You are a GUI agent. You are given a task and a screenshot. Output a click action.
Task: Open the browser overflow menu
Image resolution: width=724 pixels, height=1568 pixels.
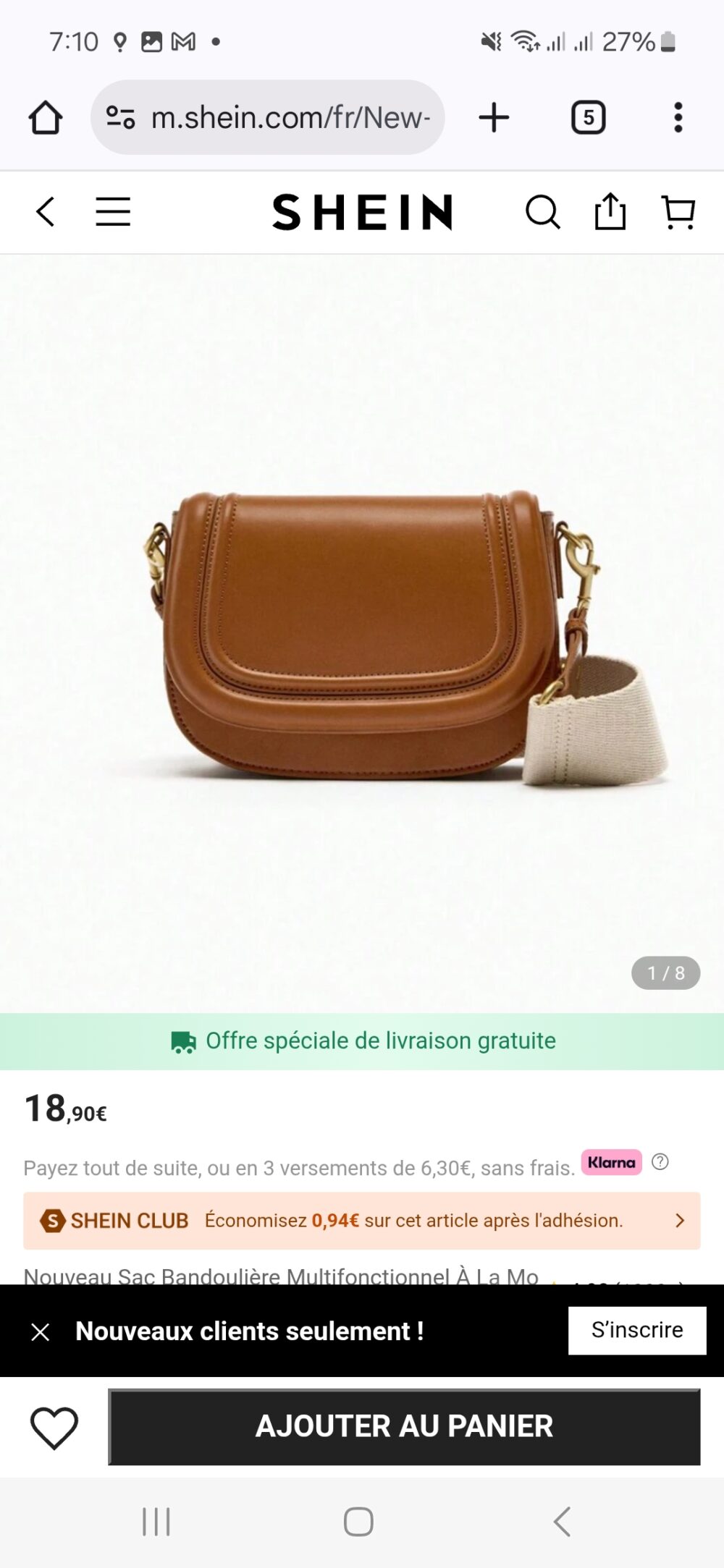click(x=678, y=117)
